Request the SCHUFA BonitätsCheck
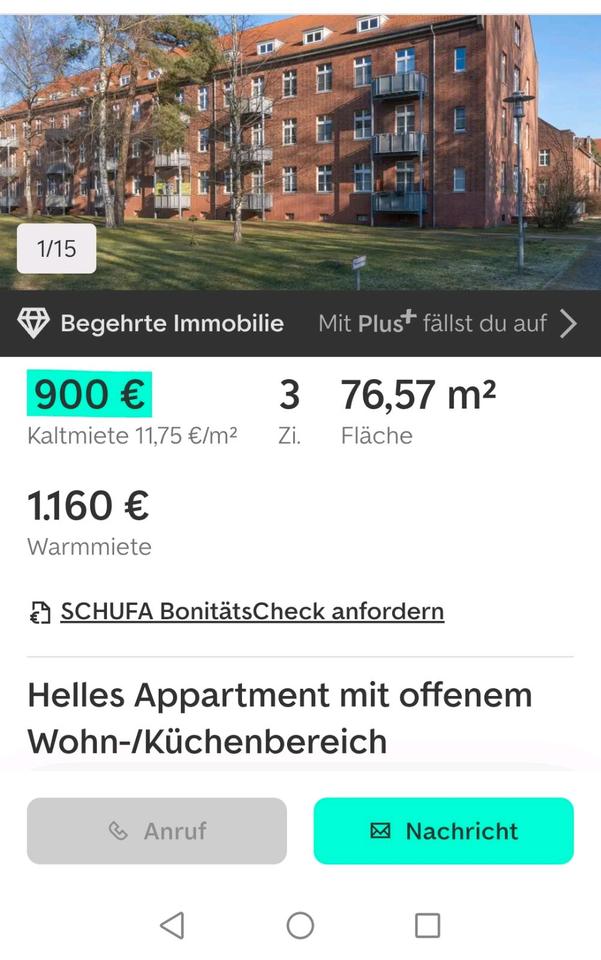 (251, 611)
